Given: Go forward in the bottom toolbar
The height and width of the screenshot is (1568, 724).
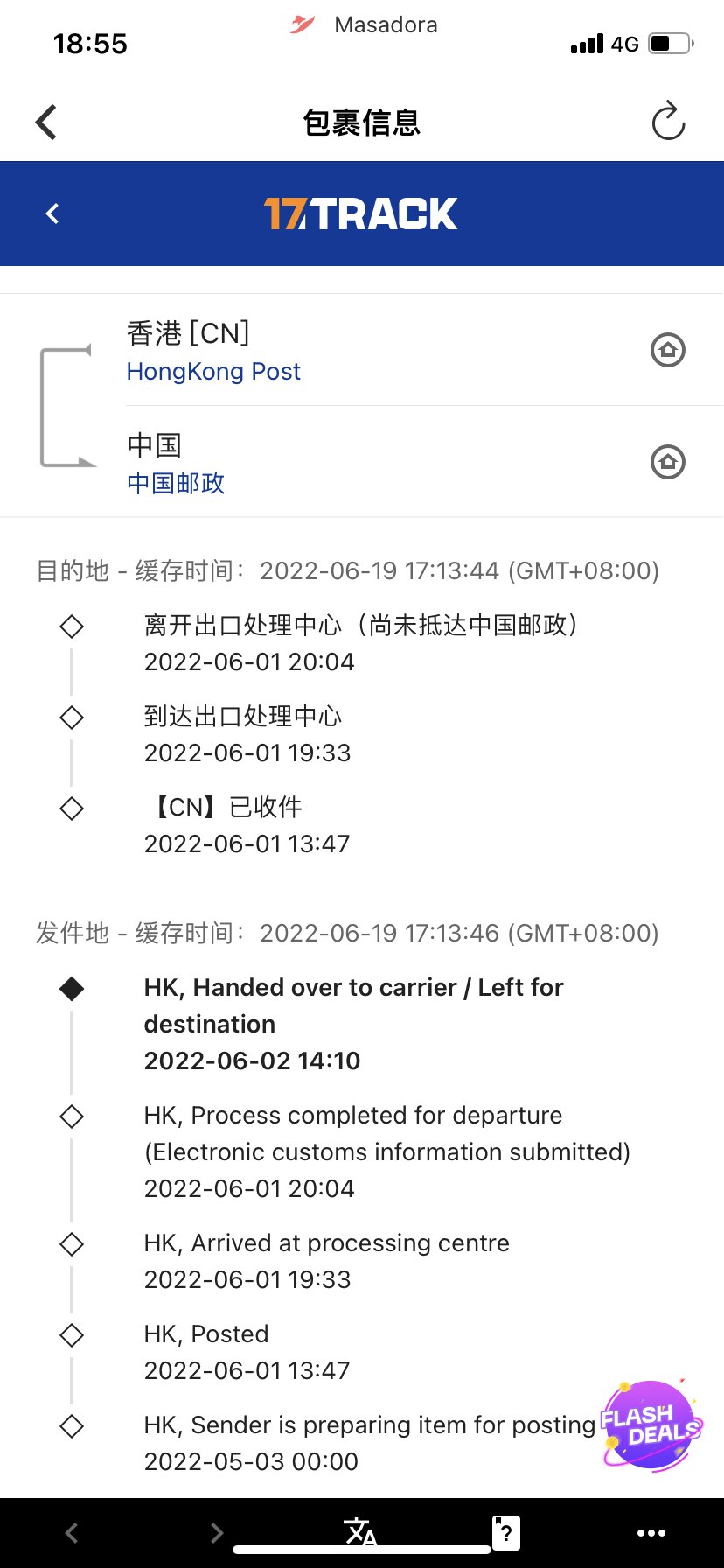Looking at the screenshot, I should tap(217, 1532).
